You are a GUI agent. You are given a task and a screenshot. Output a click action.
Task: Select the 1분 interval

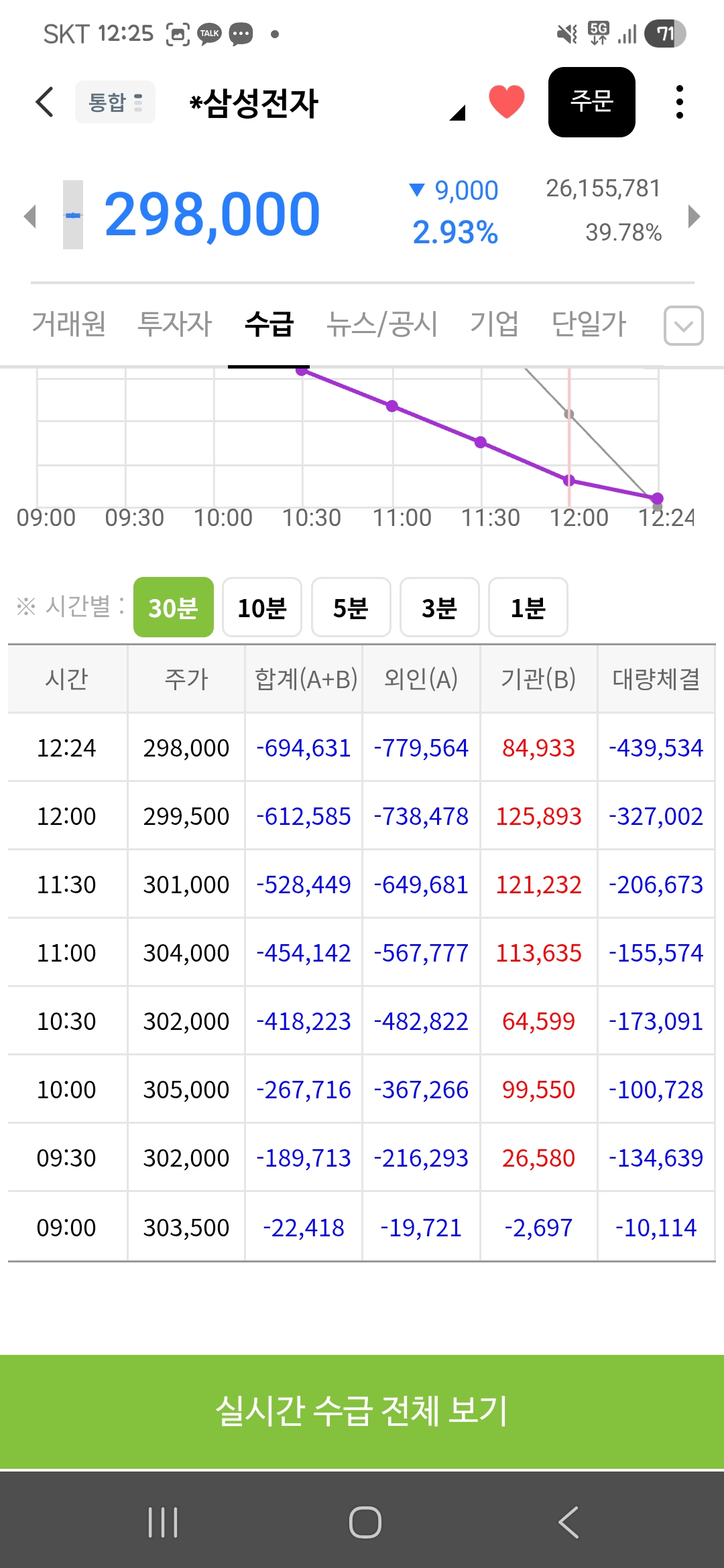click(528, 607)
